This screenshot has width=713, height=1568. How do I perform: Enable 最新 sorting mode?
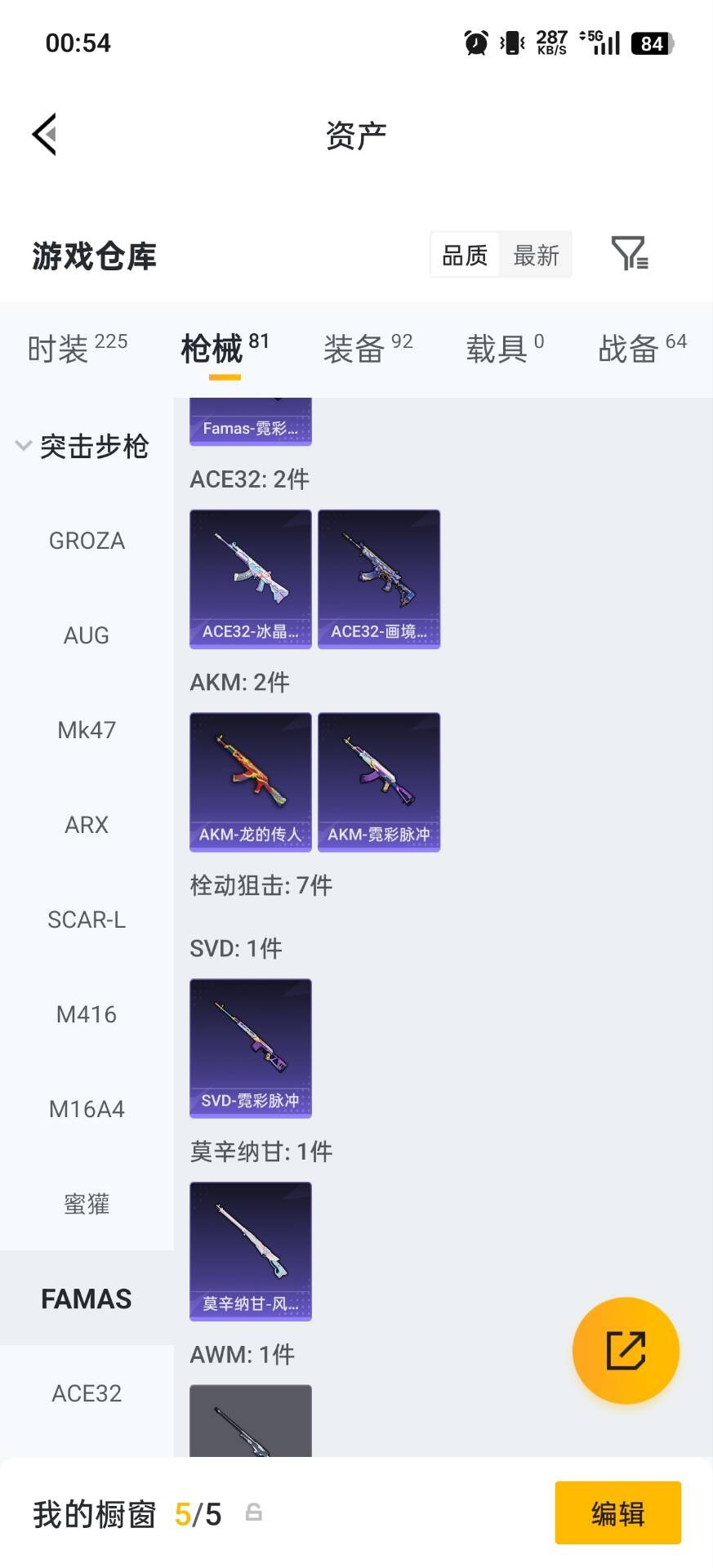click(x=536, y=255)
